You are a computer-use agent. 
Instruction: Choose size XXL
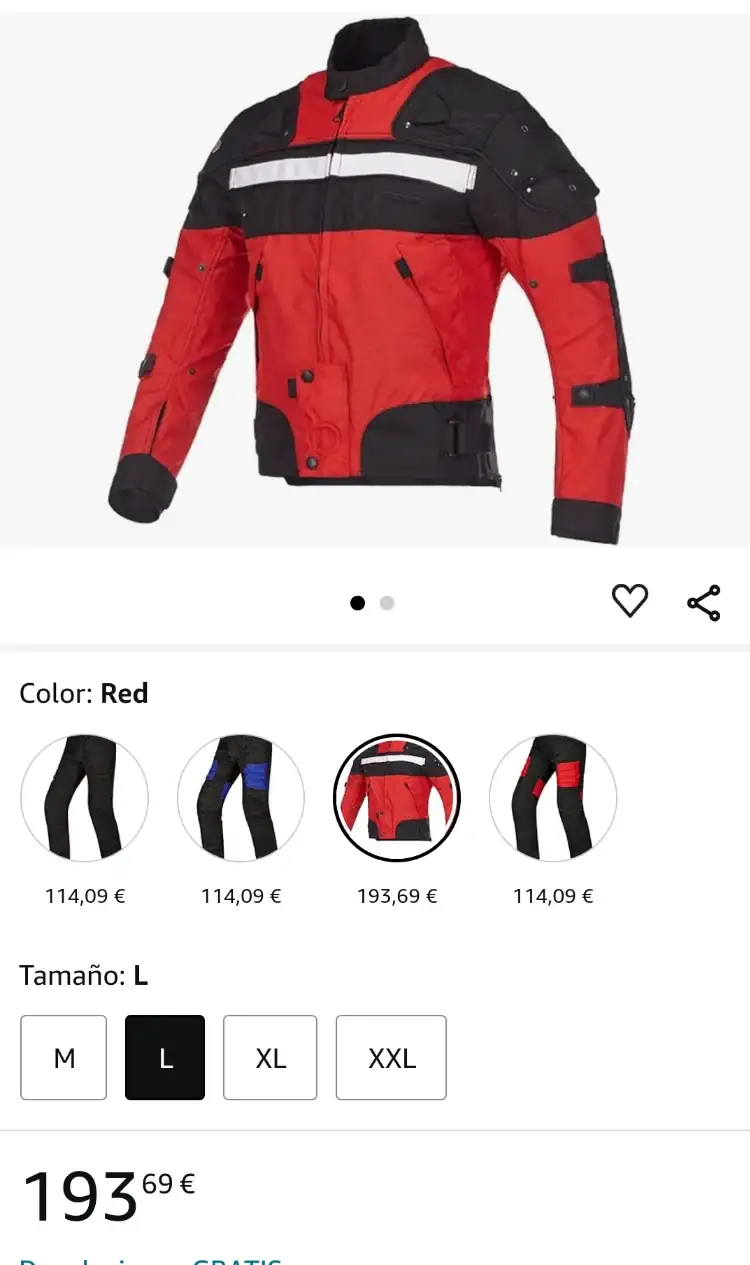[x=391, y=1057]
